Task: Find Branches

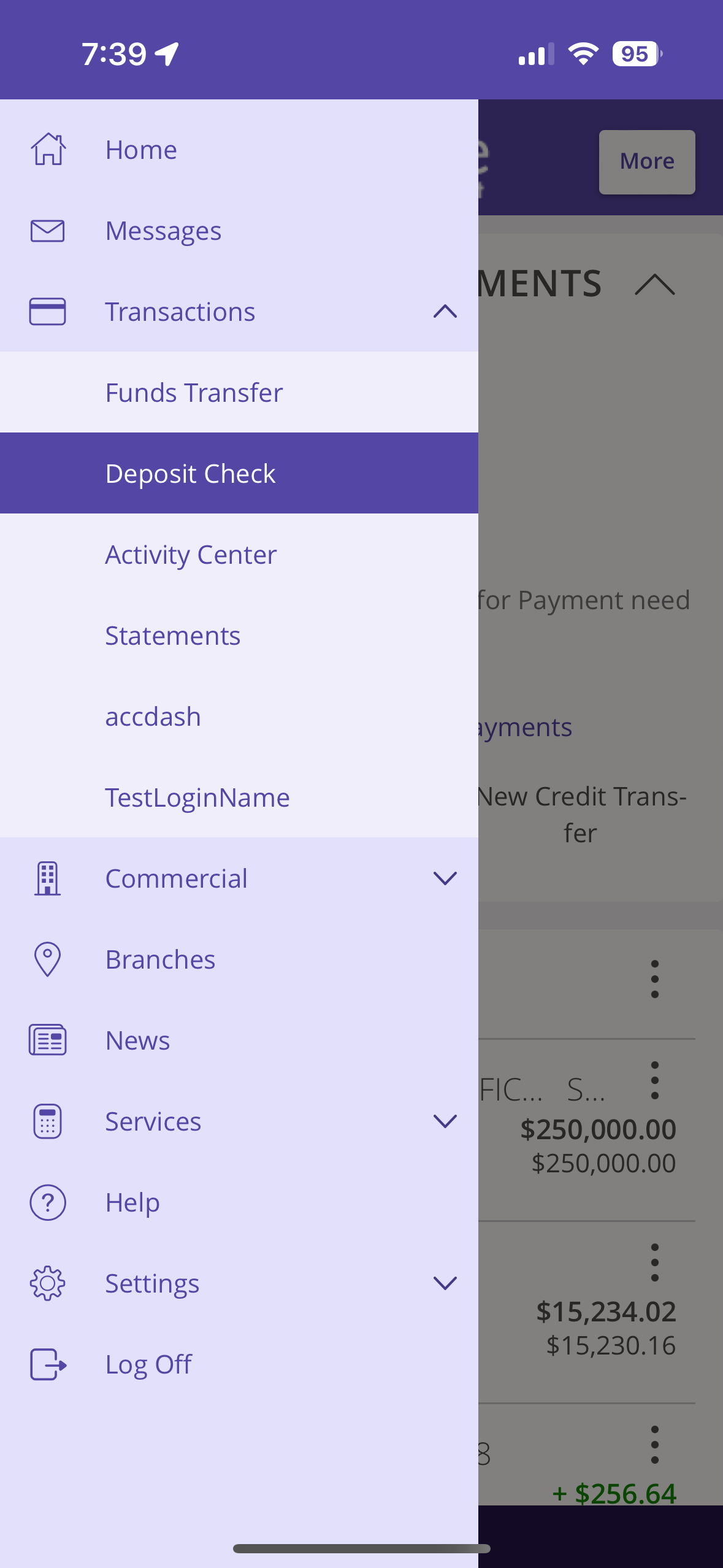Action: [239, 959]
